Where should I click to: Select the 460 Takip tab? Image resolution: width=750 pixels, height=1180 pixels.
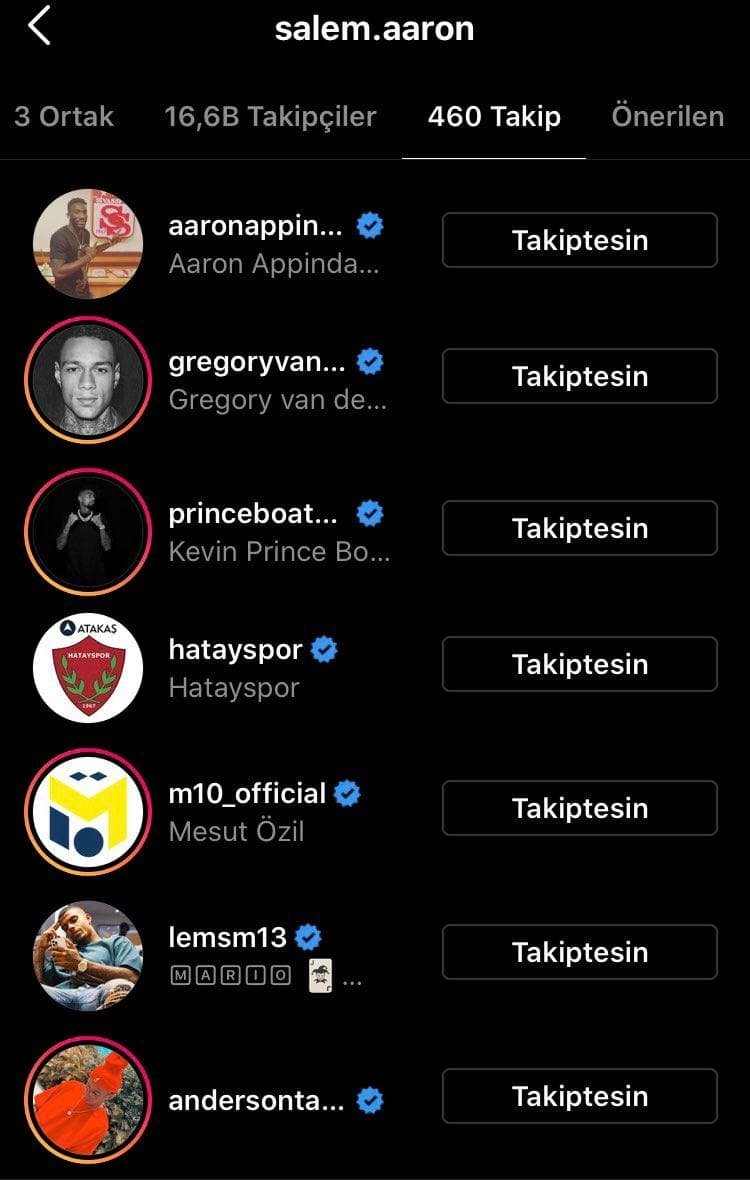click(x=494, y=116)
